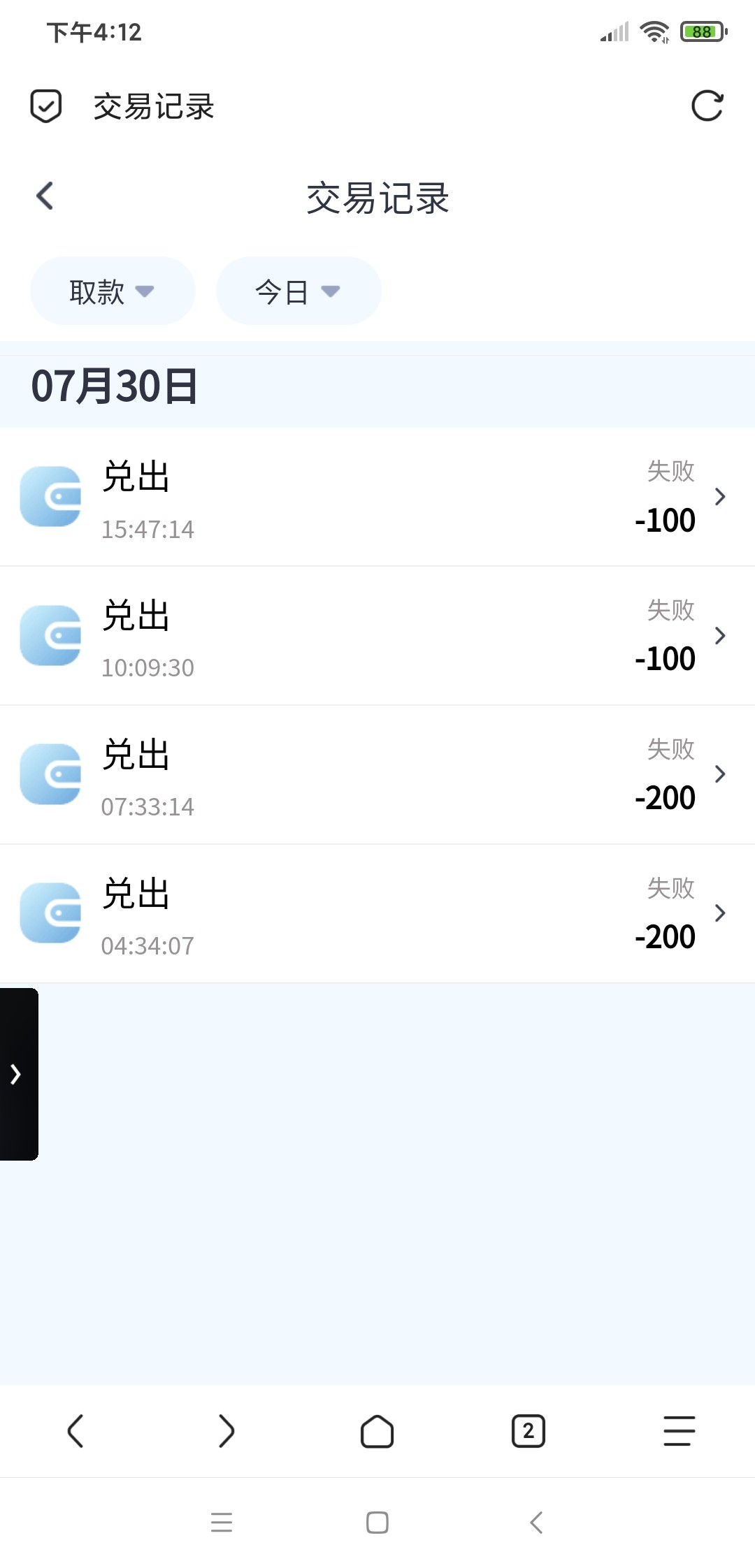Tap the system back button

coord(536,1522)
